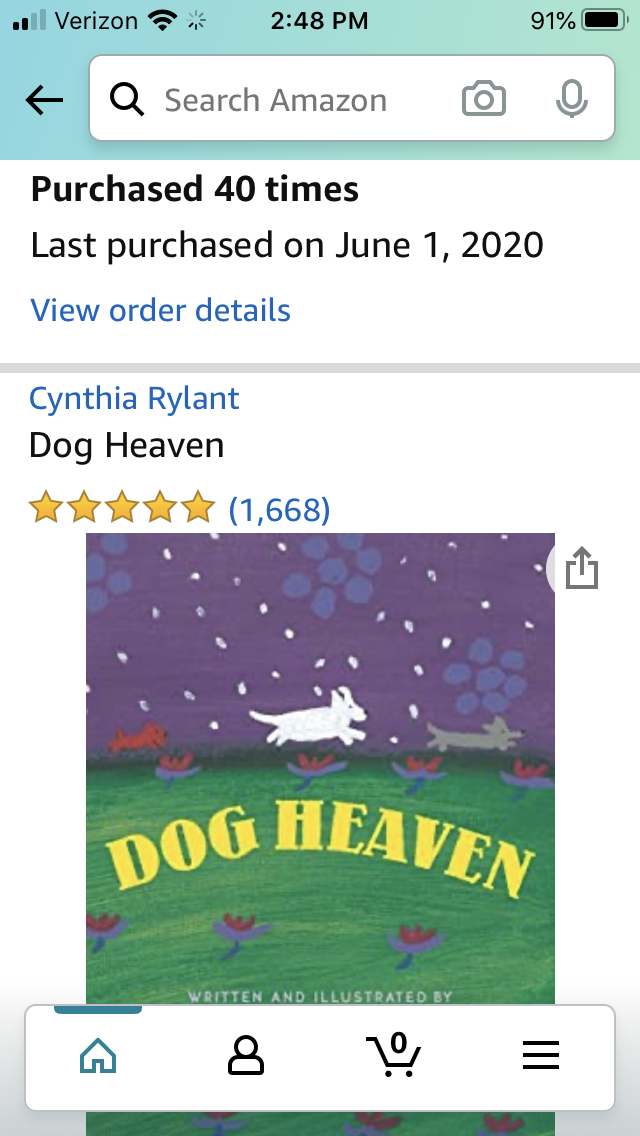The image size is (640, 1136).
Task: Go back with the arrow icon
Action: (44, 99)
